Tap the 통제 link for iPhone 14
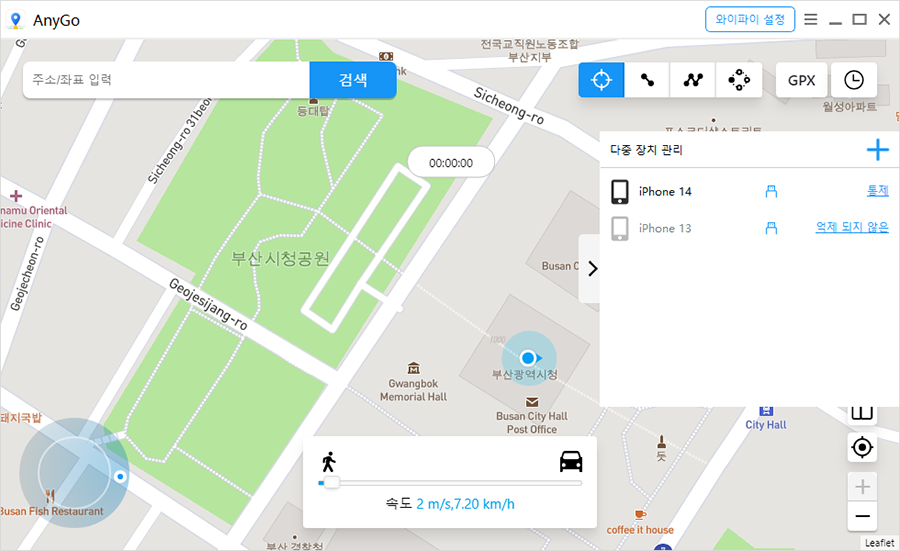This screenshot has width=900, height=551. click(877, 191)
